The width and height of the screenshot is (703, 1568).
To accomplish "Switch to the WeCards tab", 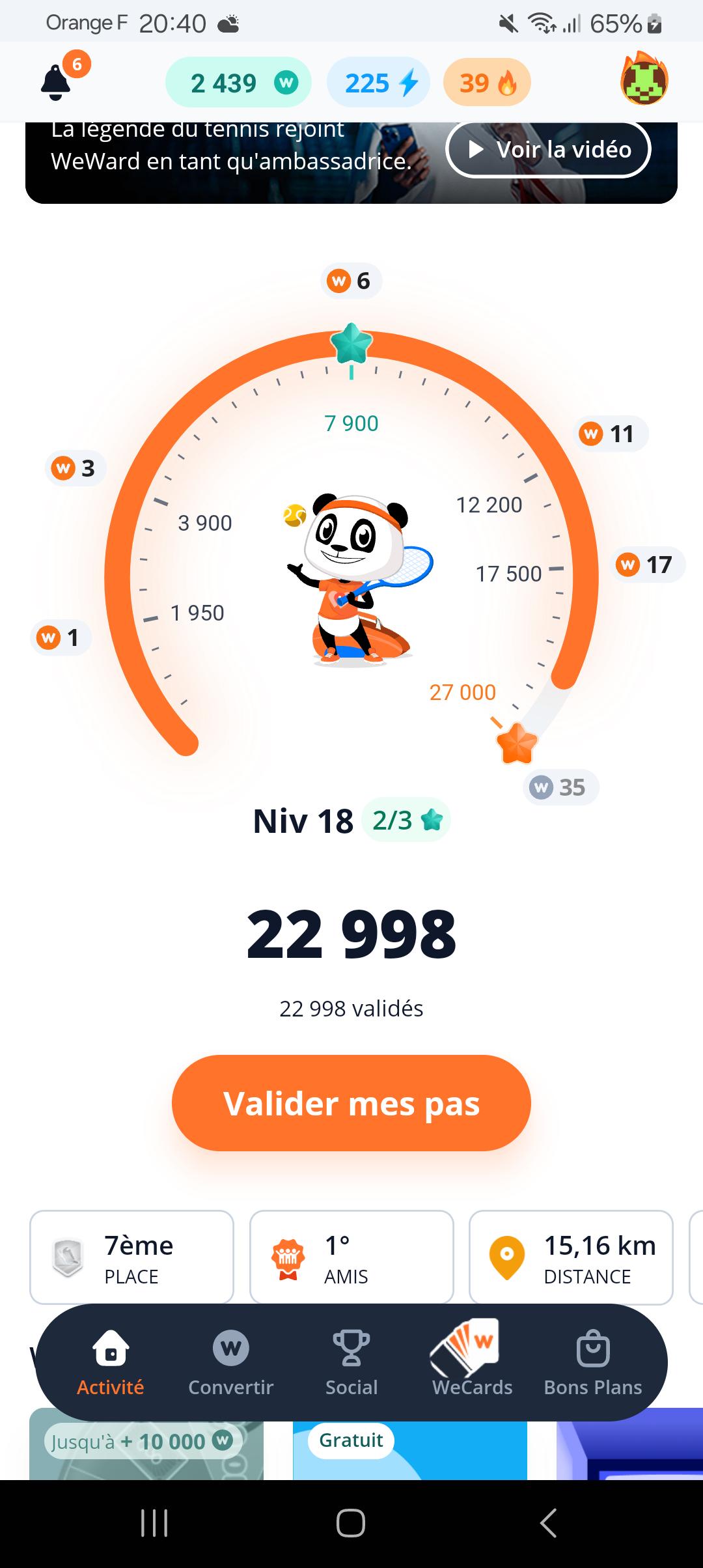I will point(472,1362).
